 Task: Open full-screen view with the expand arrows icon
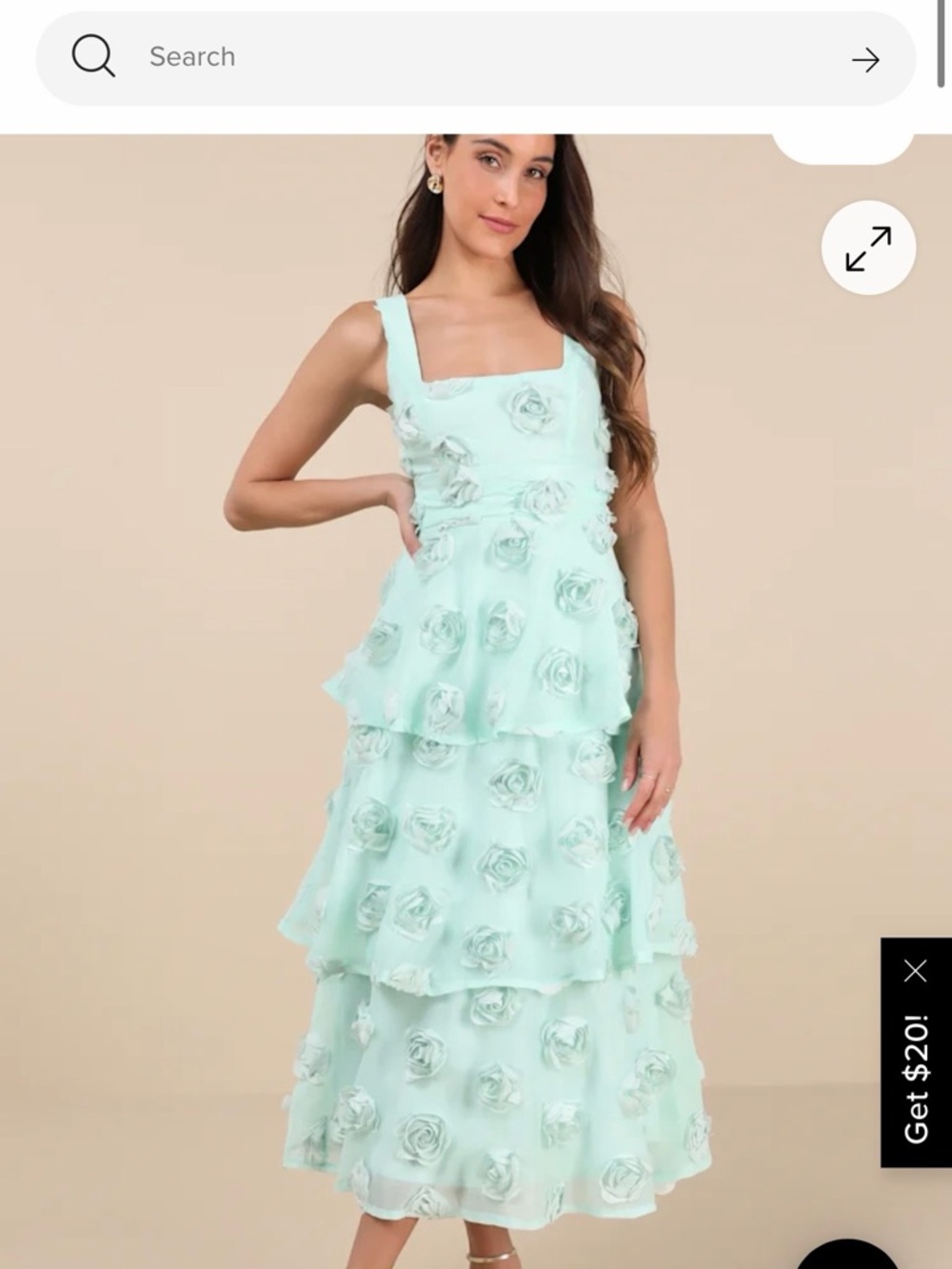[x=867, y=246]
